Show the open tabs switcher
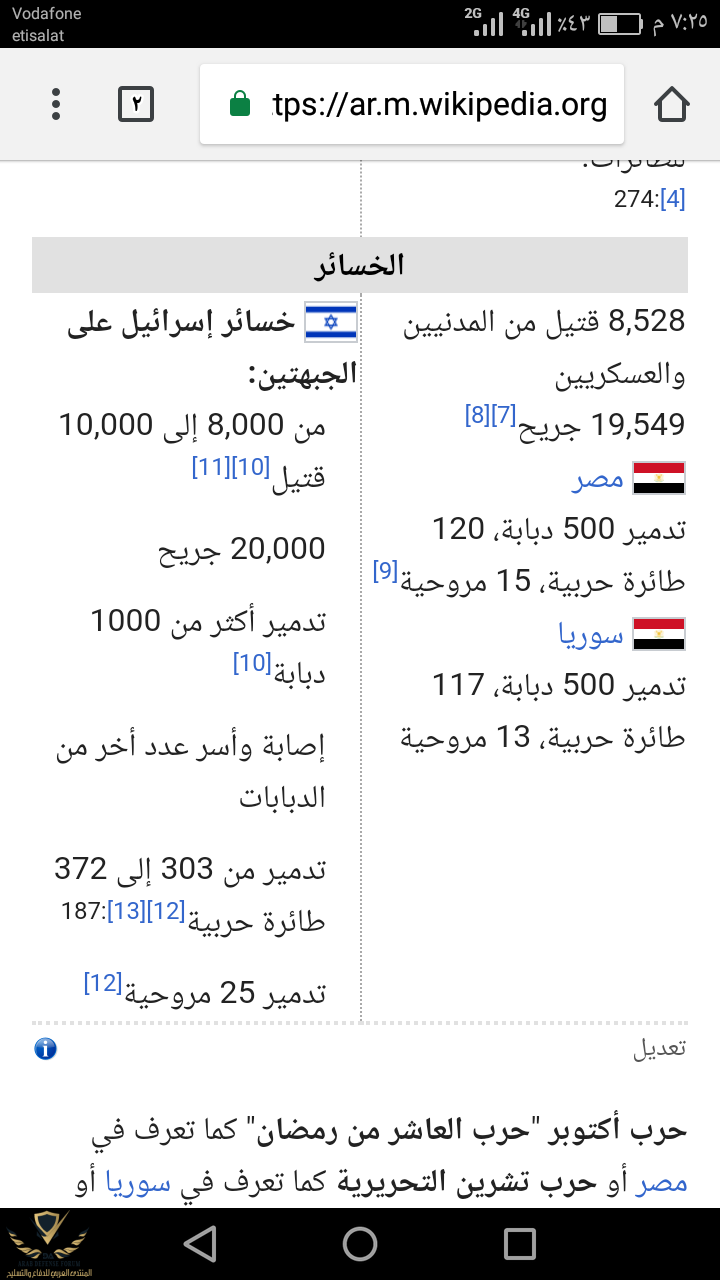 coord(136,104)
